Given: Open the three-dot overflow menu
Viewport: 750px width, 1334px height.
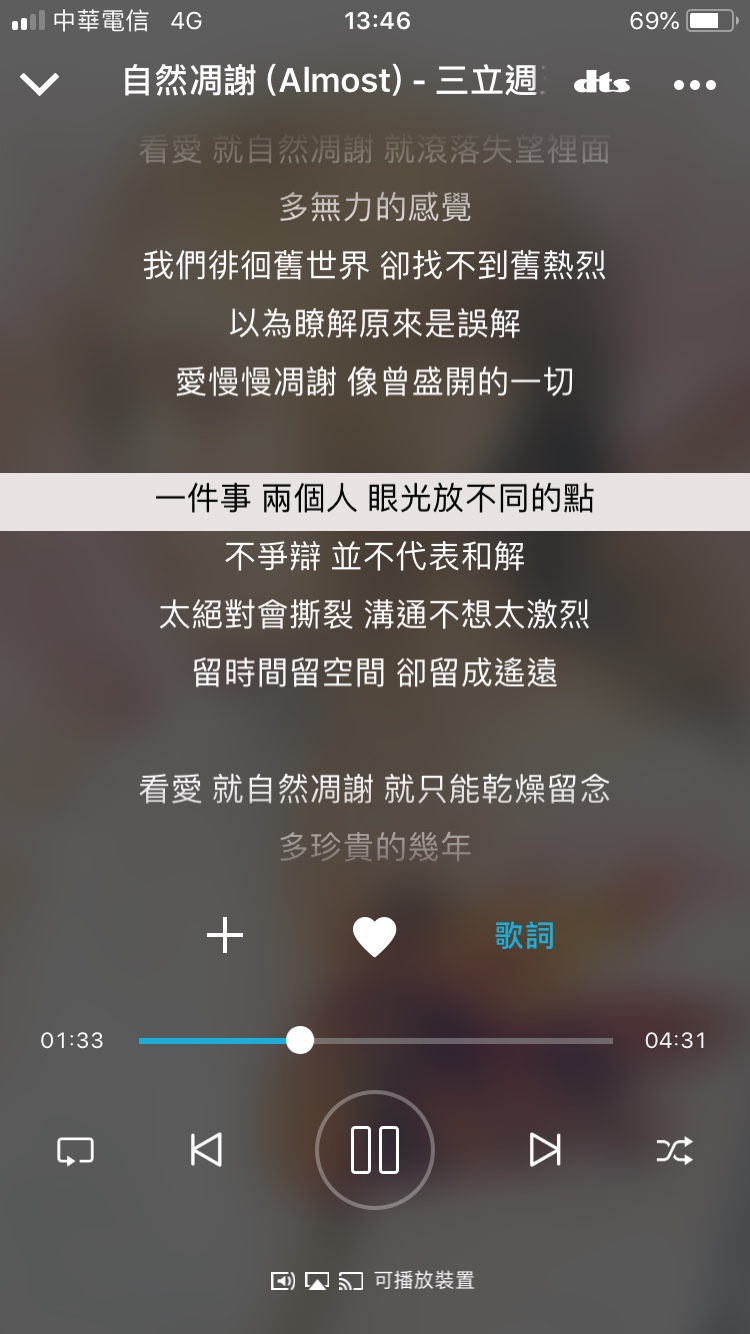Looking at the screenshot, I should [x=695, y=85].
